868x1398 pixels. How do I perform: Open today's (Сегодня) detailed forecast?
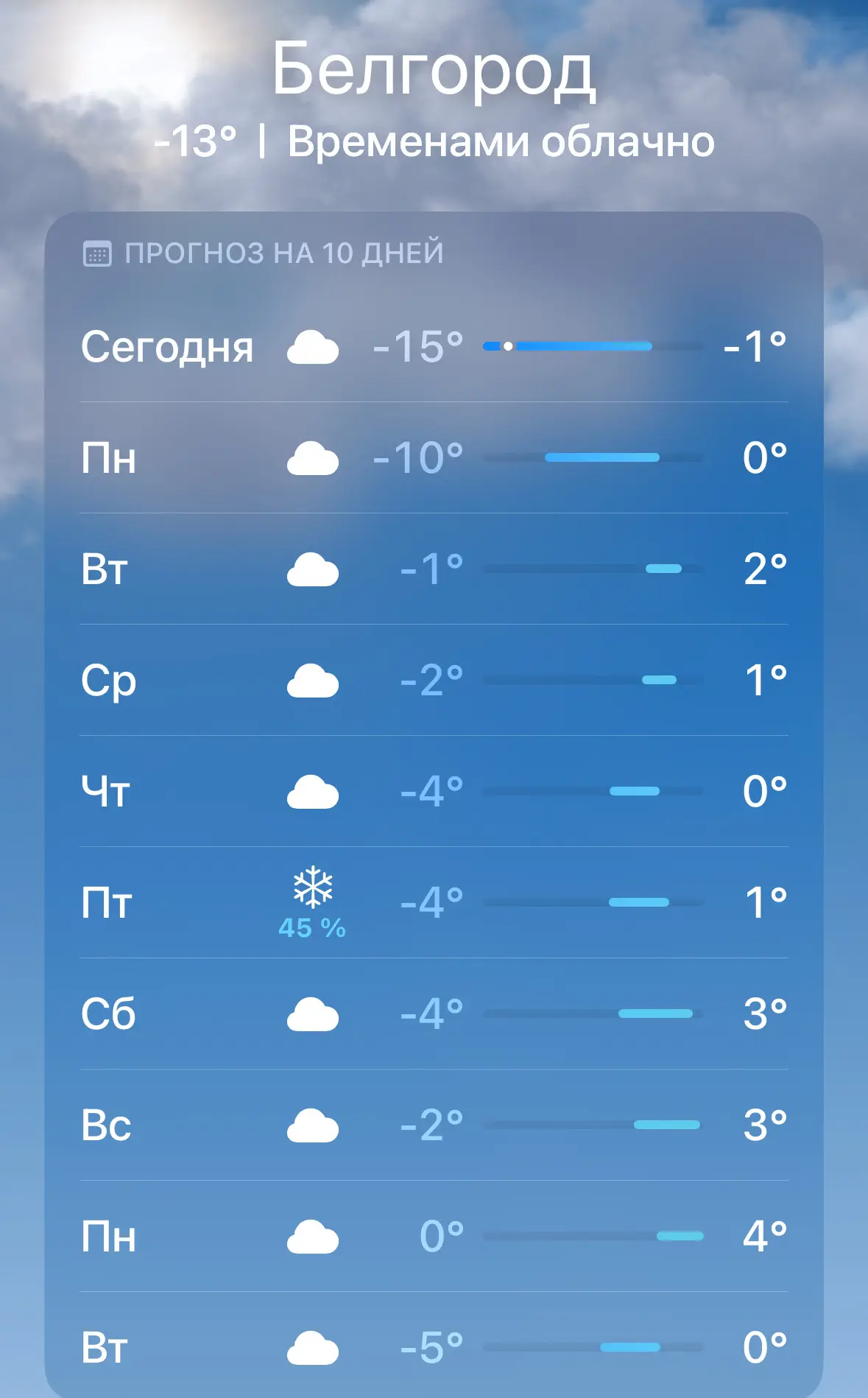(434, 346)
